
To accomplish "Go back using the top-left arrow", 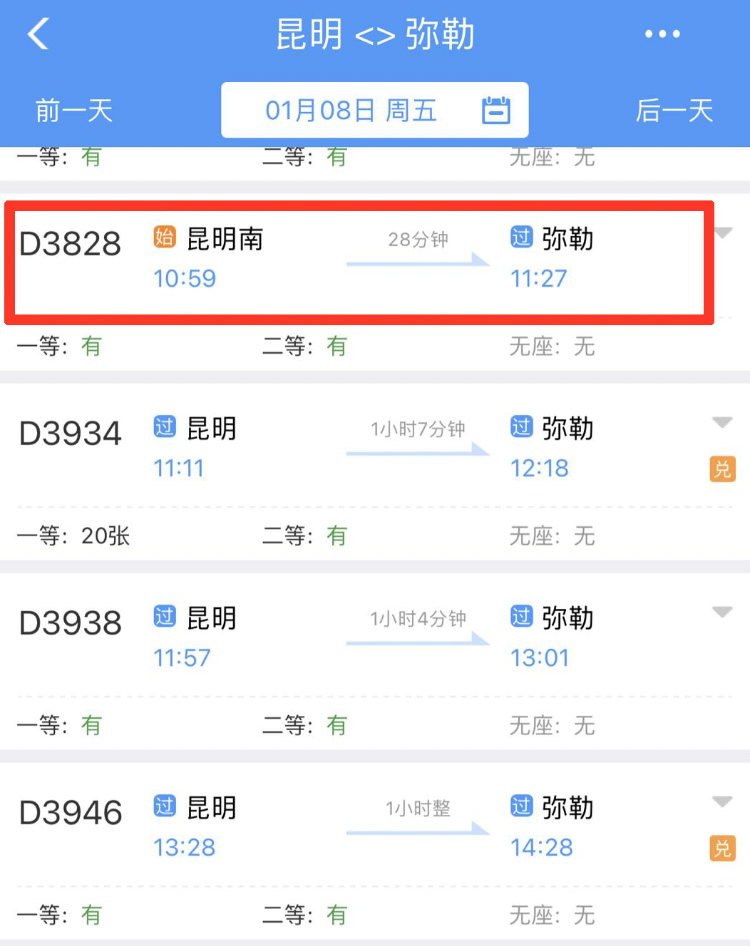I will (x=38, y=34).
